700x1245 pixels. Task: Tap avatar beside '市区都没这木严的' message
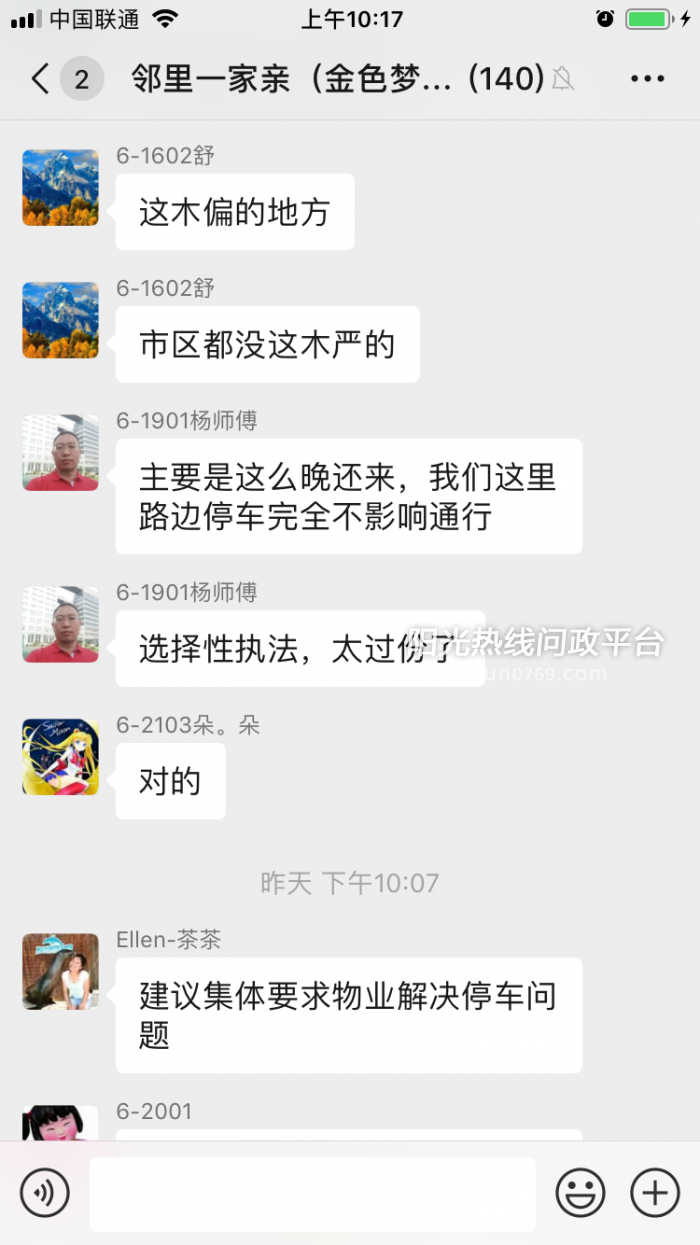60,320
